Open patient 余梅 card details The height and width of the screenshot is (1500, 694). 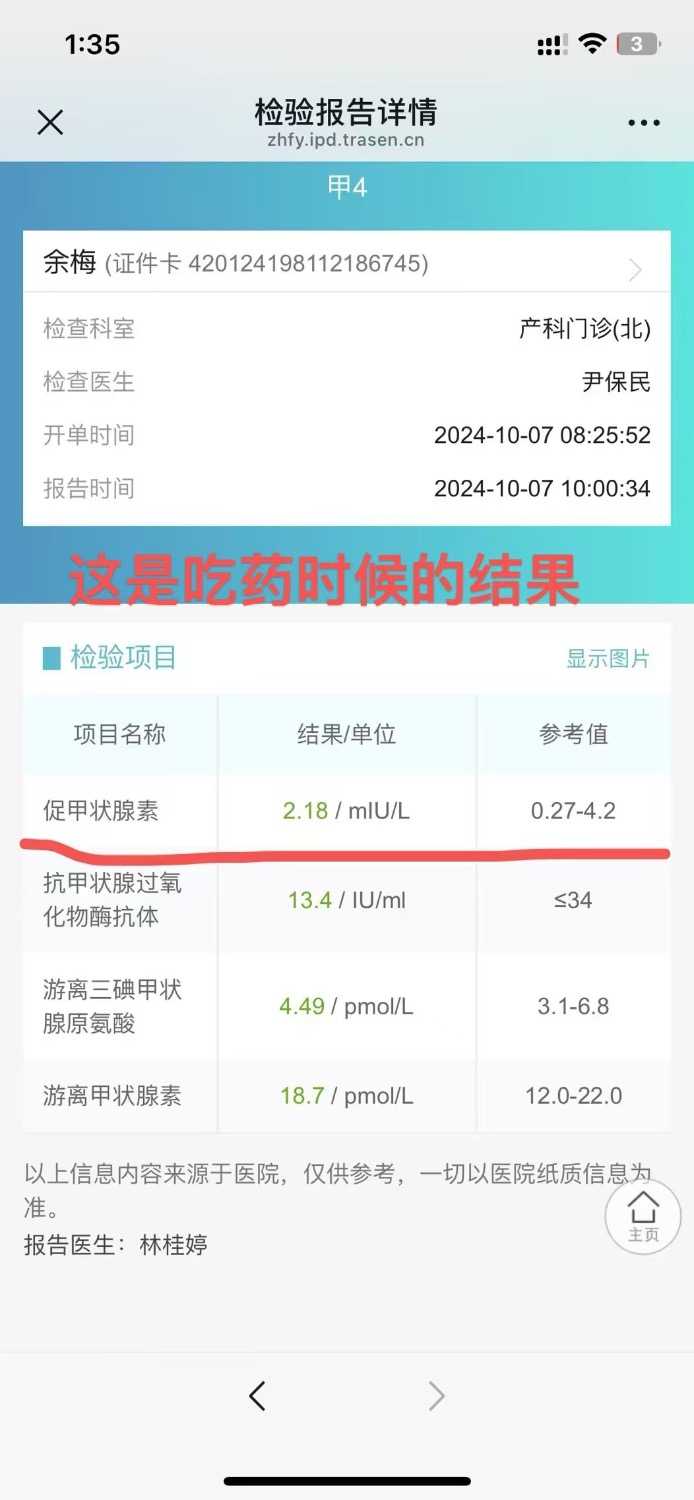346,264
